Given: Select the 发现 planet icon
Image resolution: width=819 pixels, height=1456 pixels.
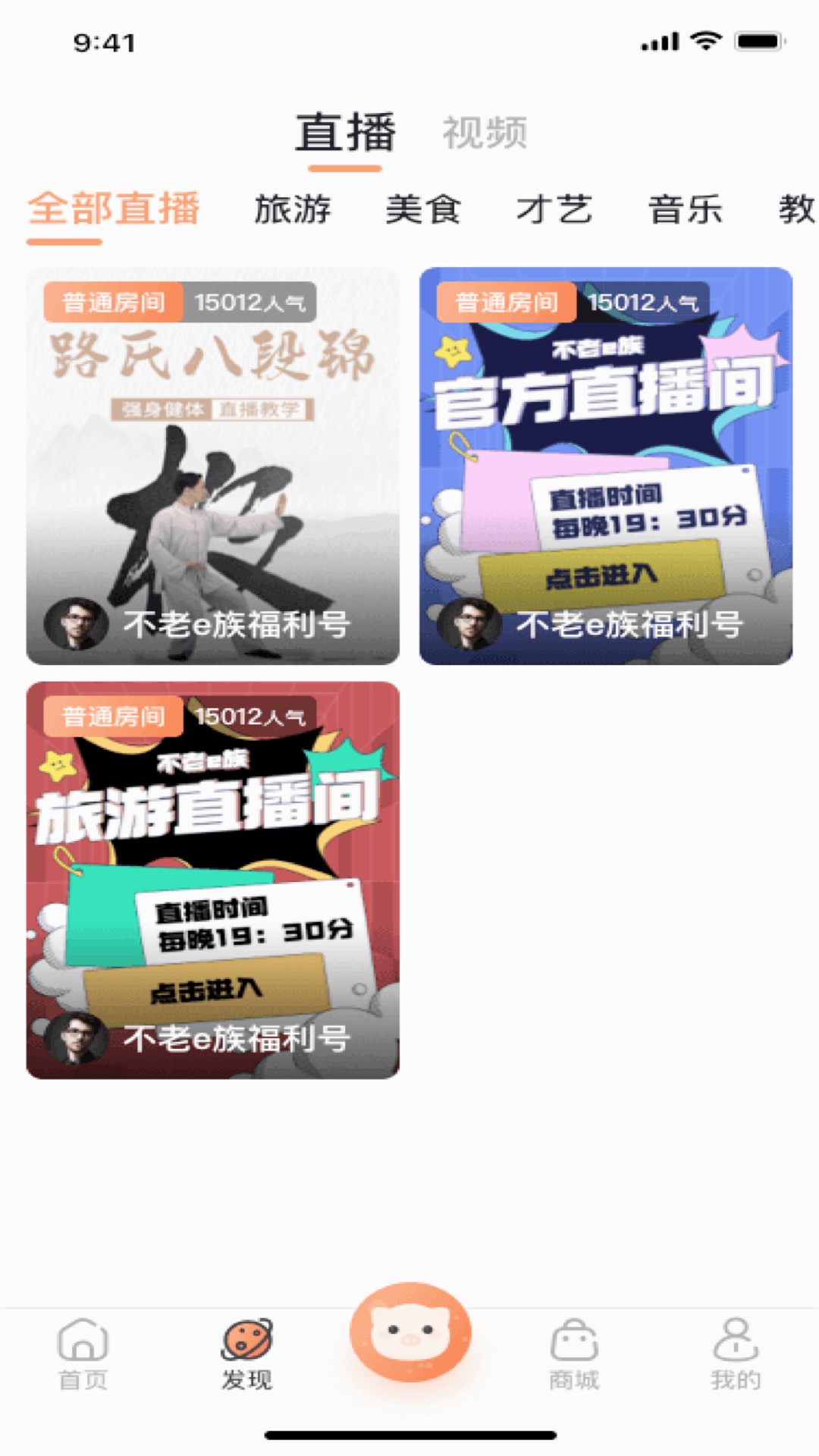Looking at the screenshot, I should [246, 1342].
